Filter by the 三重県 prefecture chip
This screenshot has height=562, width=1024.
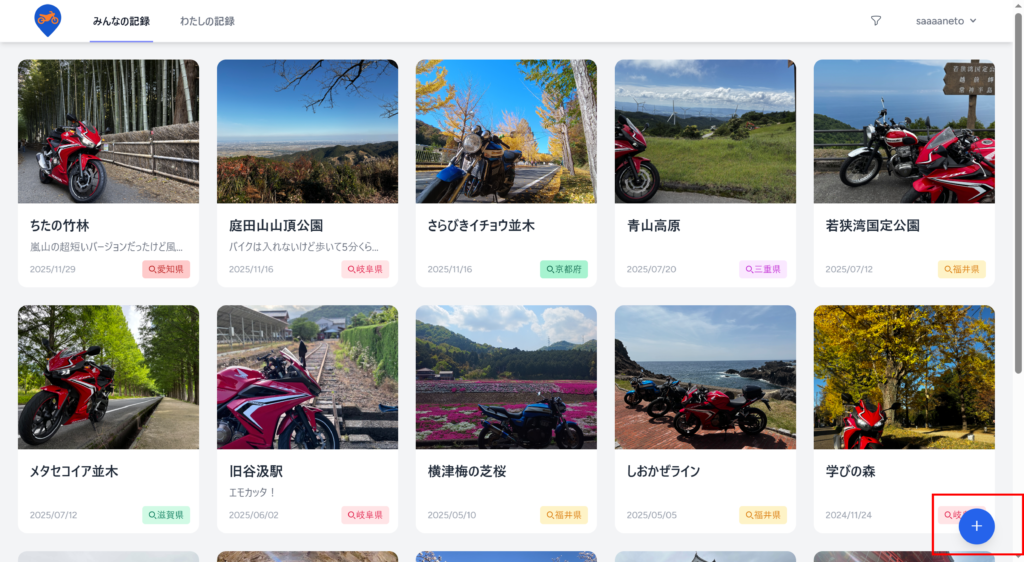(x=763, y=270)
